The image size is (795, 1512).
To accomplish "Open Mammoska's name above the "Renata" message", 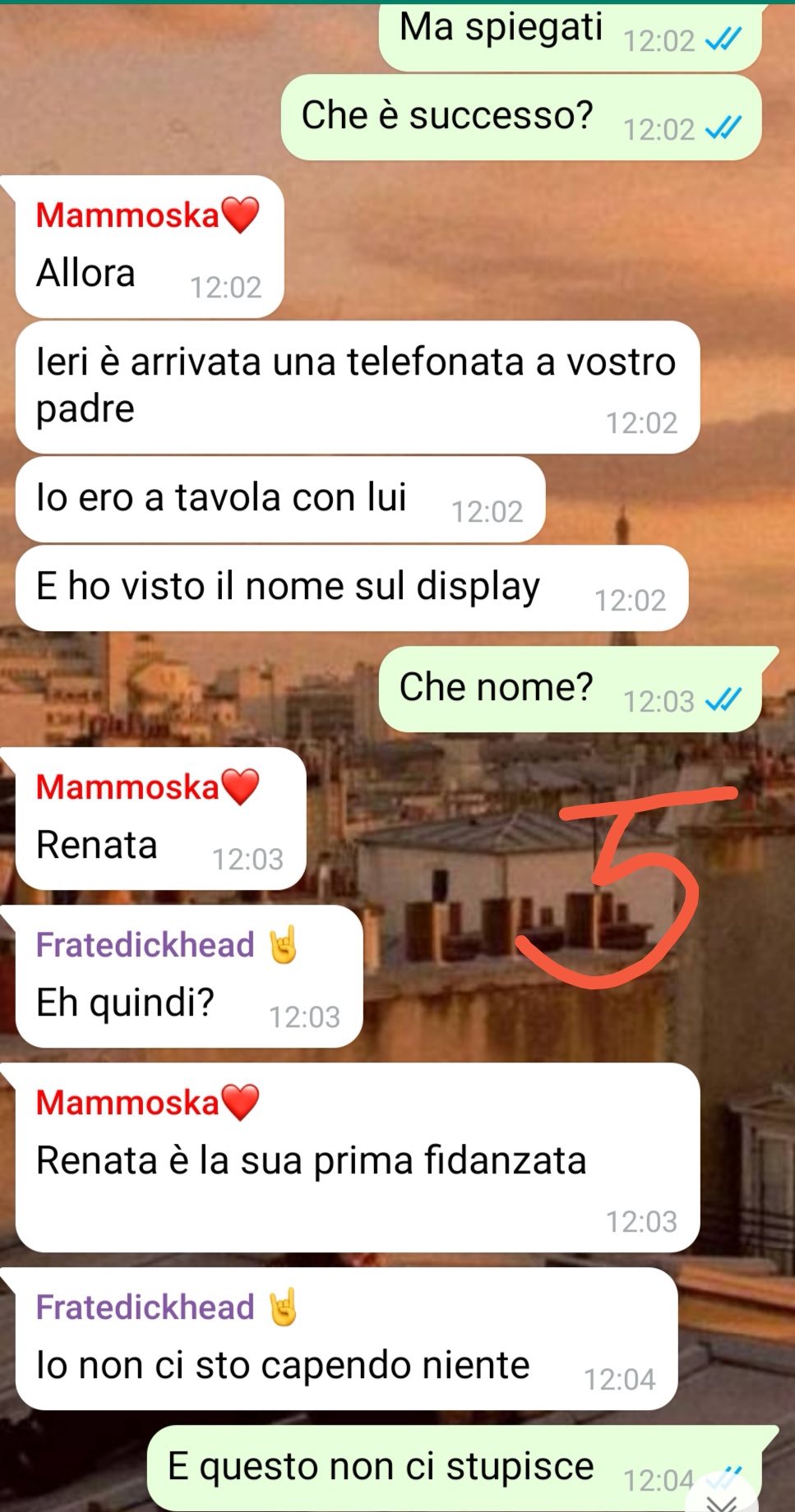I will pyautogui.click(x=148, y=787).
